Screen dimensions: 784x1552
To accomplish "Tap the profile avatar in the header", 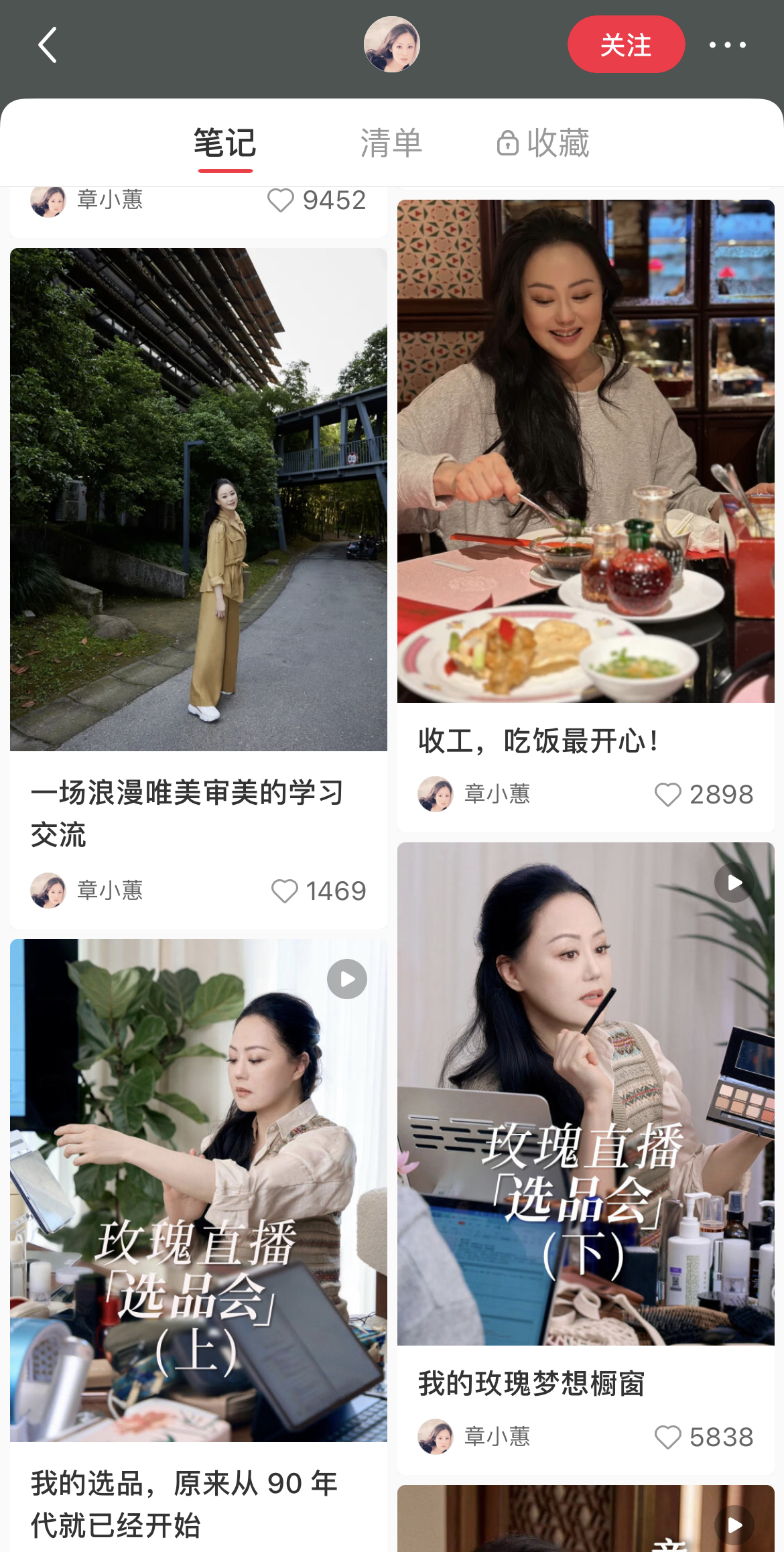I will [x=392, y=44].
